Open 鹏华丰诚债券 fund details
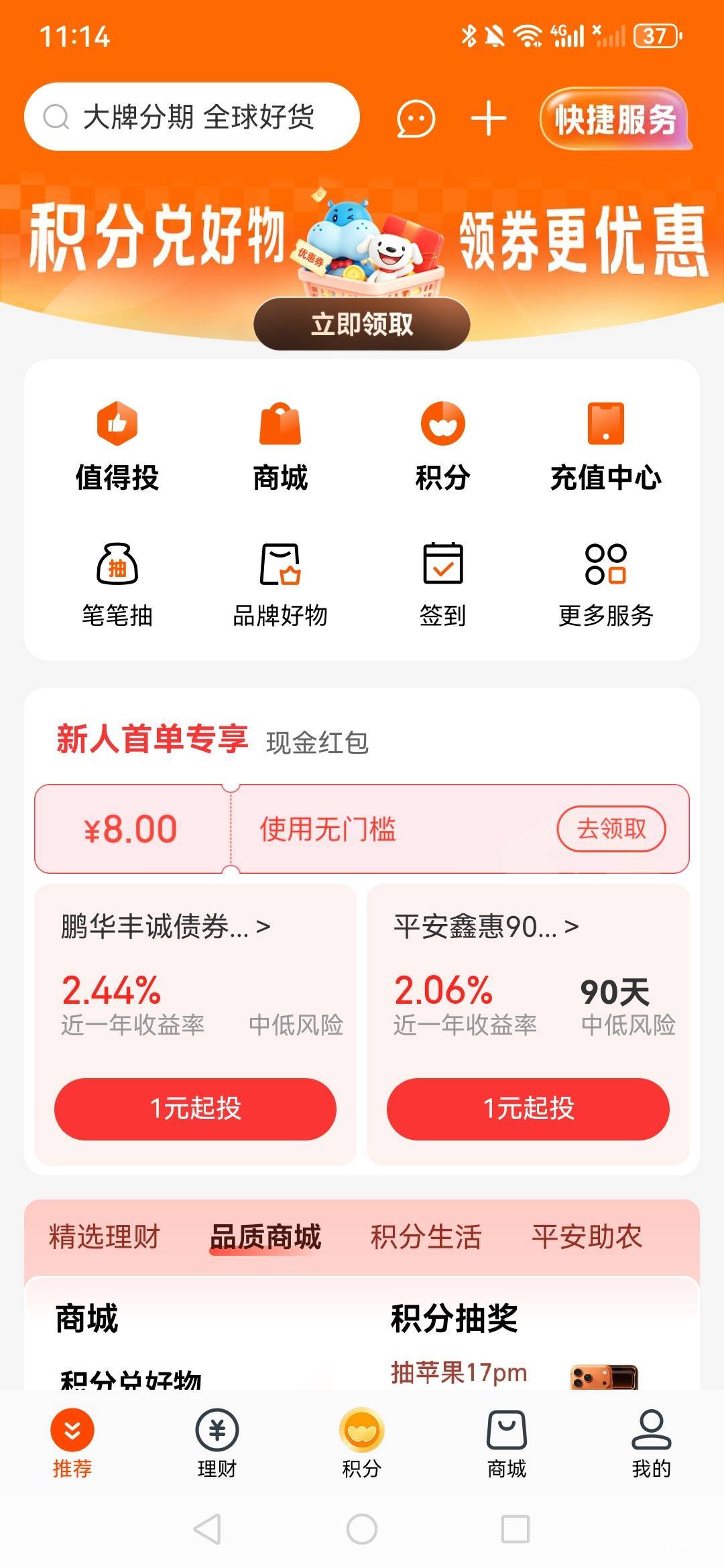 click(x=166, y=927)
